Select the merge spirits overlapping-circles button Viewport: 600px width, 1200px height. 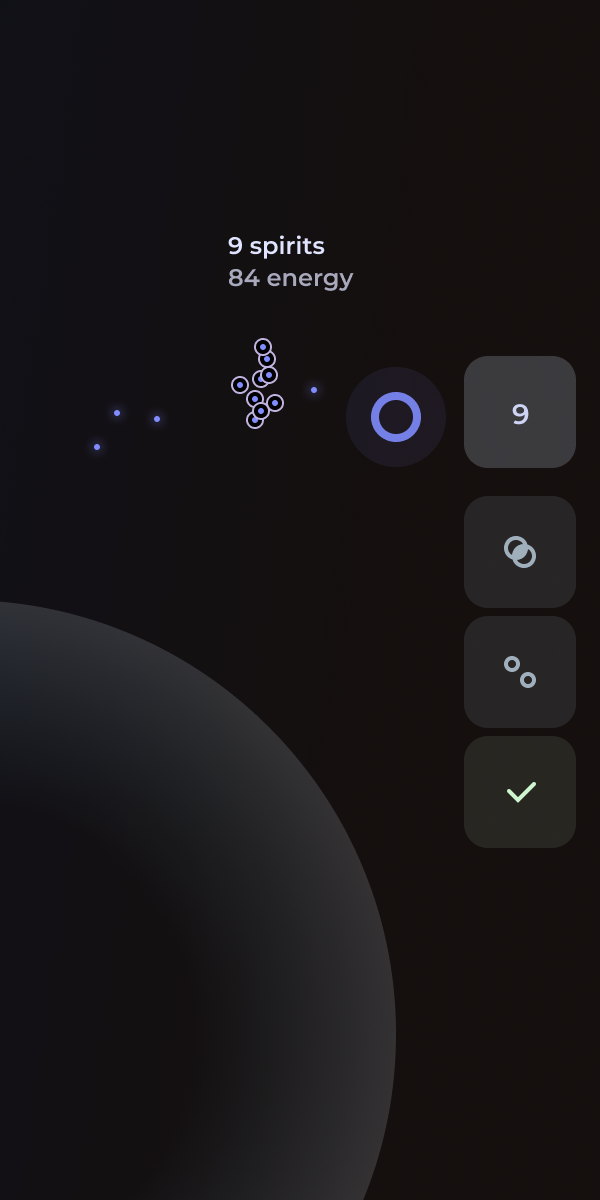[520, 552]
